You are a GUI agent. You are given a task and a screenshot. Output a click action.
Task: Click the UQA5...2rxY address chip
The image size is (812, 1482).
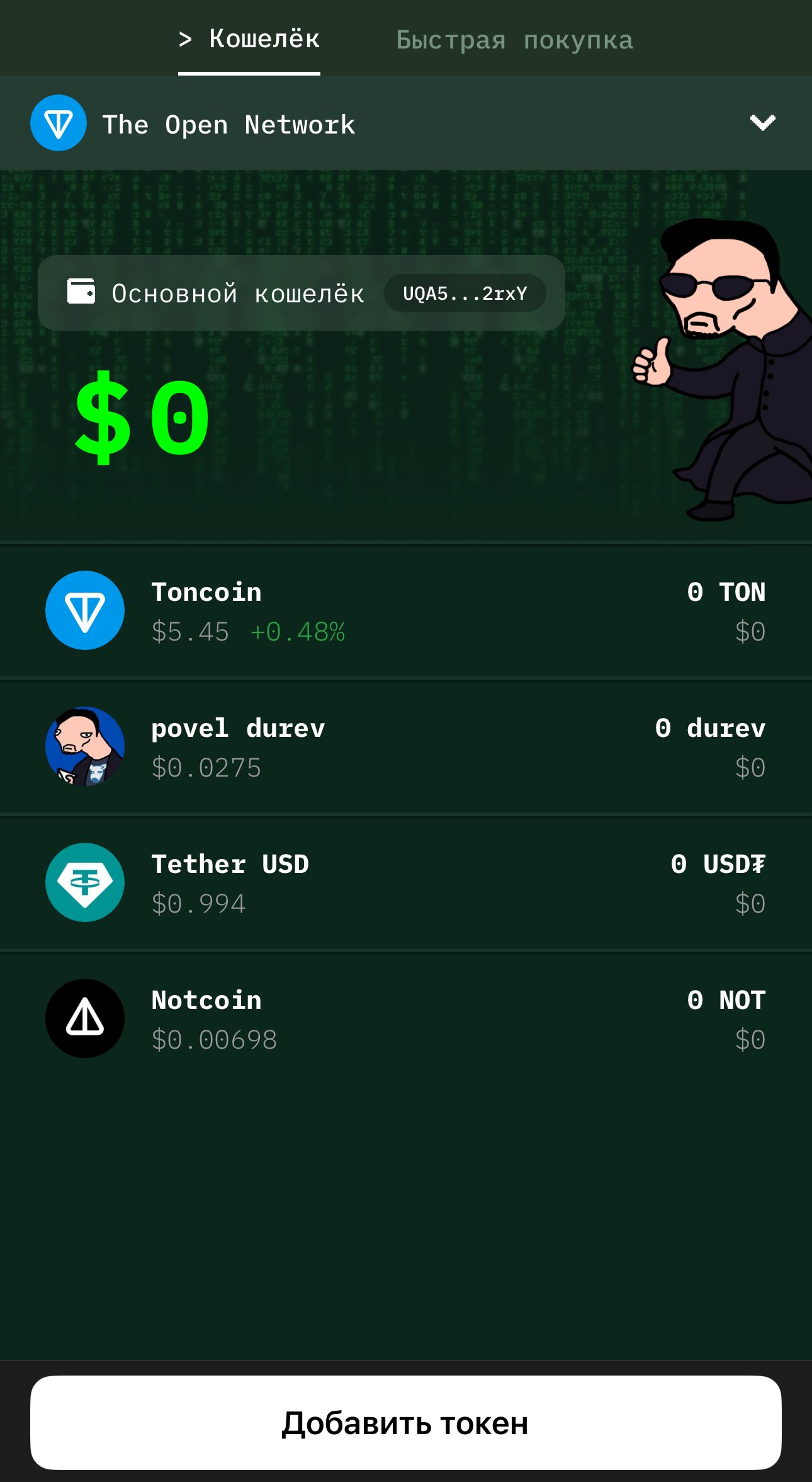point(465,292)
